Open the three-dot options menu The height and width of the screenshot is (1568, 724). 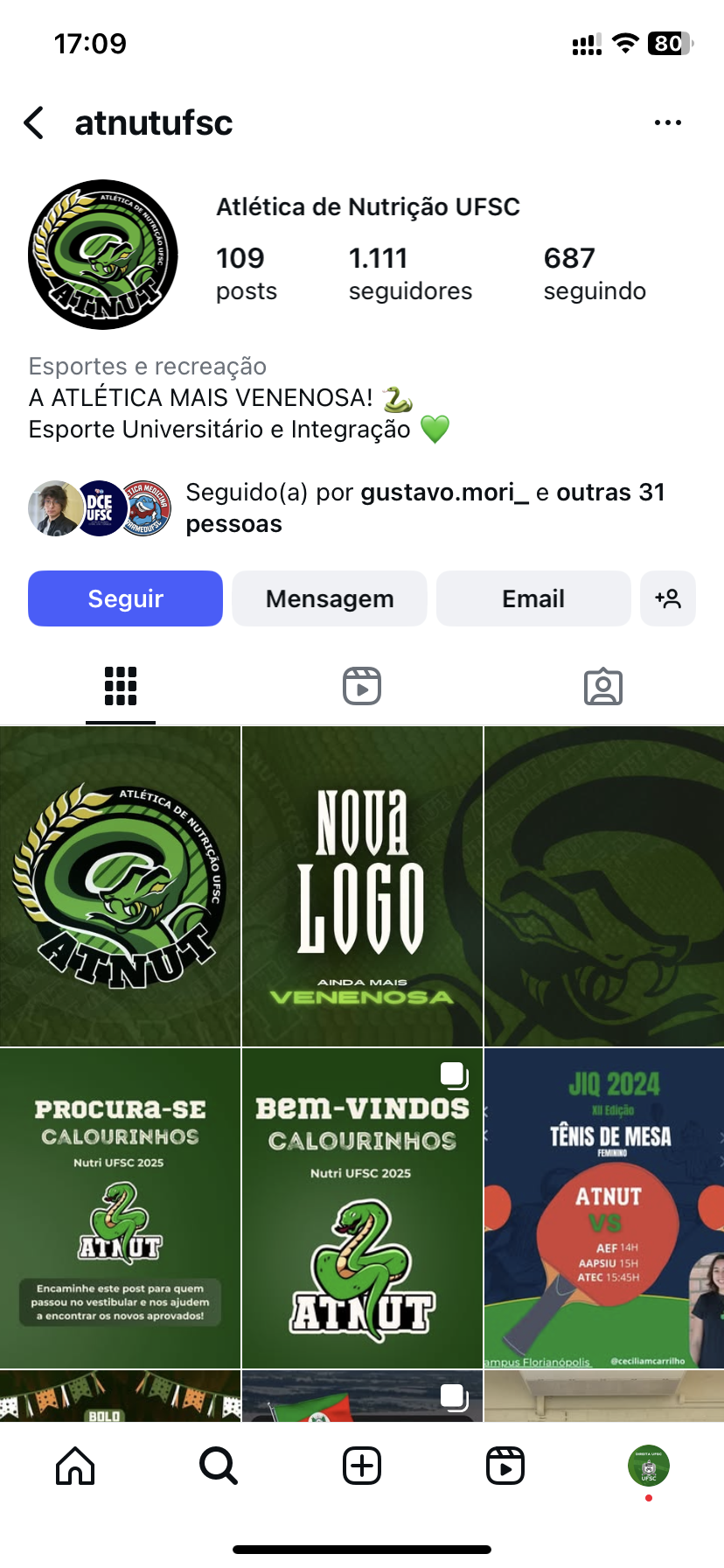pos(667,123)
